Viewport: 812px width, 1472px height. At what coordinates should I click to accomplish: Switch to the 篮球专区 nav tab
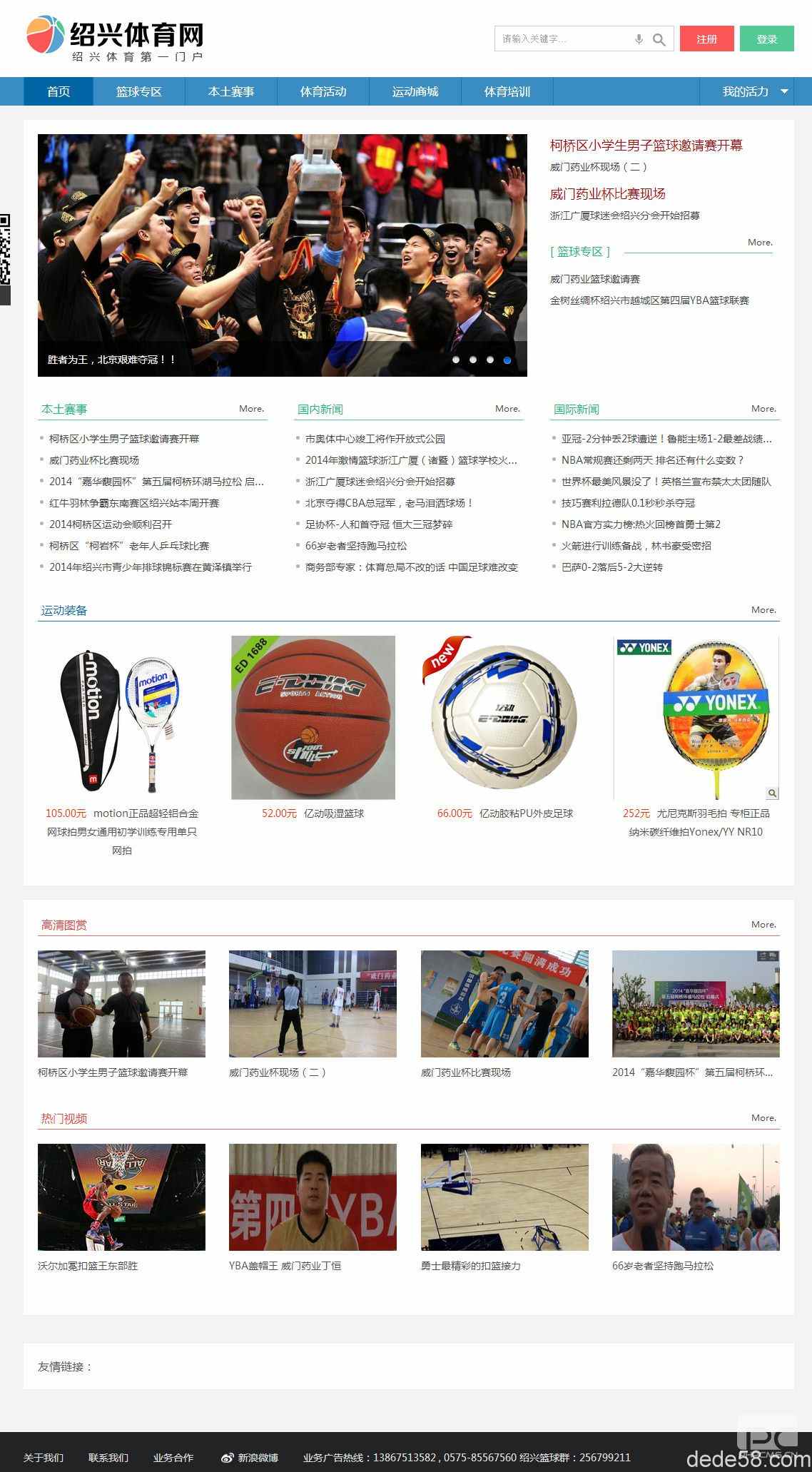tap(139, 91)
